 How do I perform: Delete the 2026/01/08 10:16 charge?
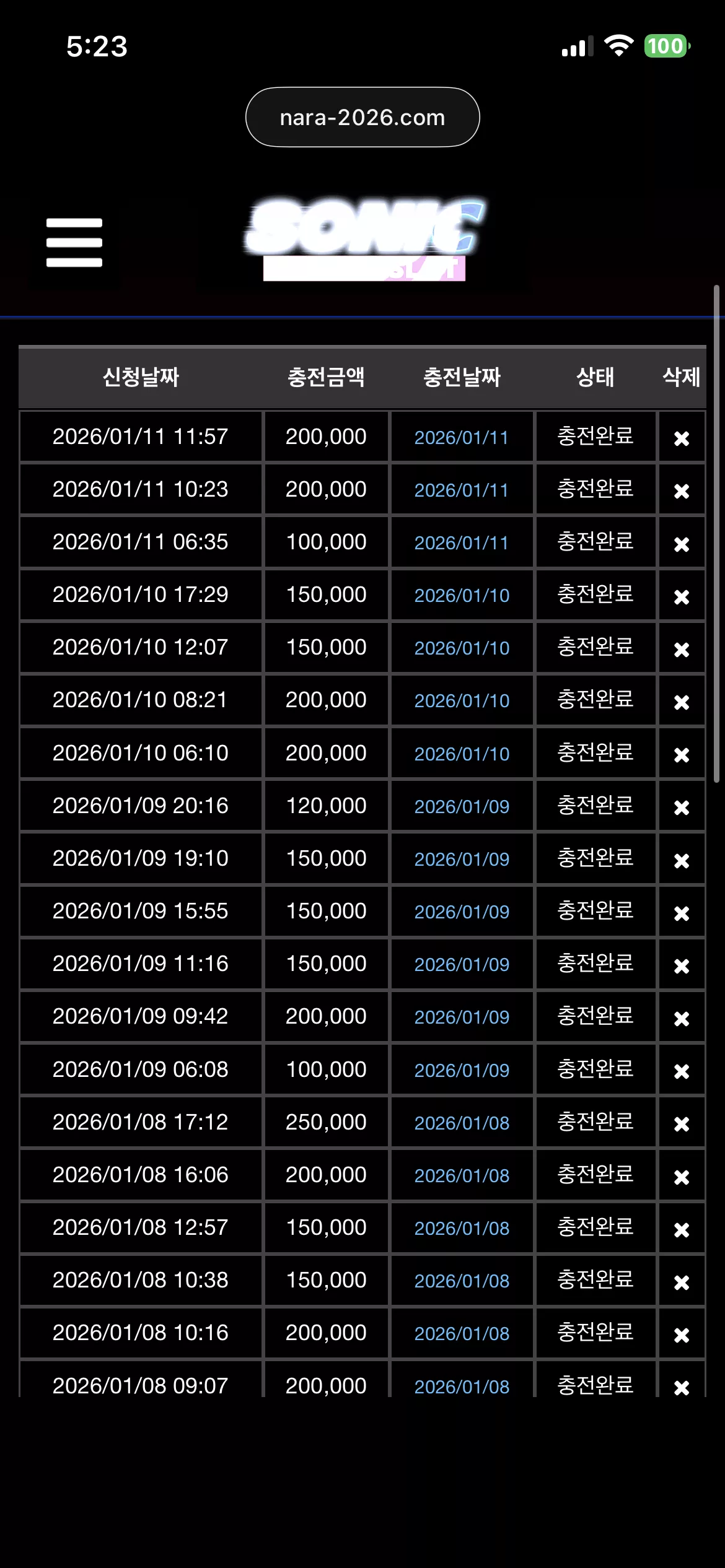(682, 1335)
